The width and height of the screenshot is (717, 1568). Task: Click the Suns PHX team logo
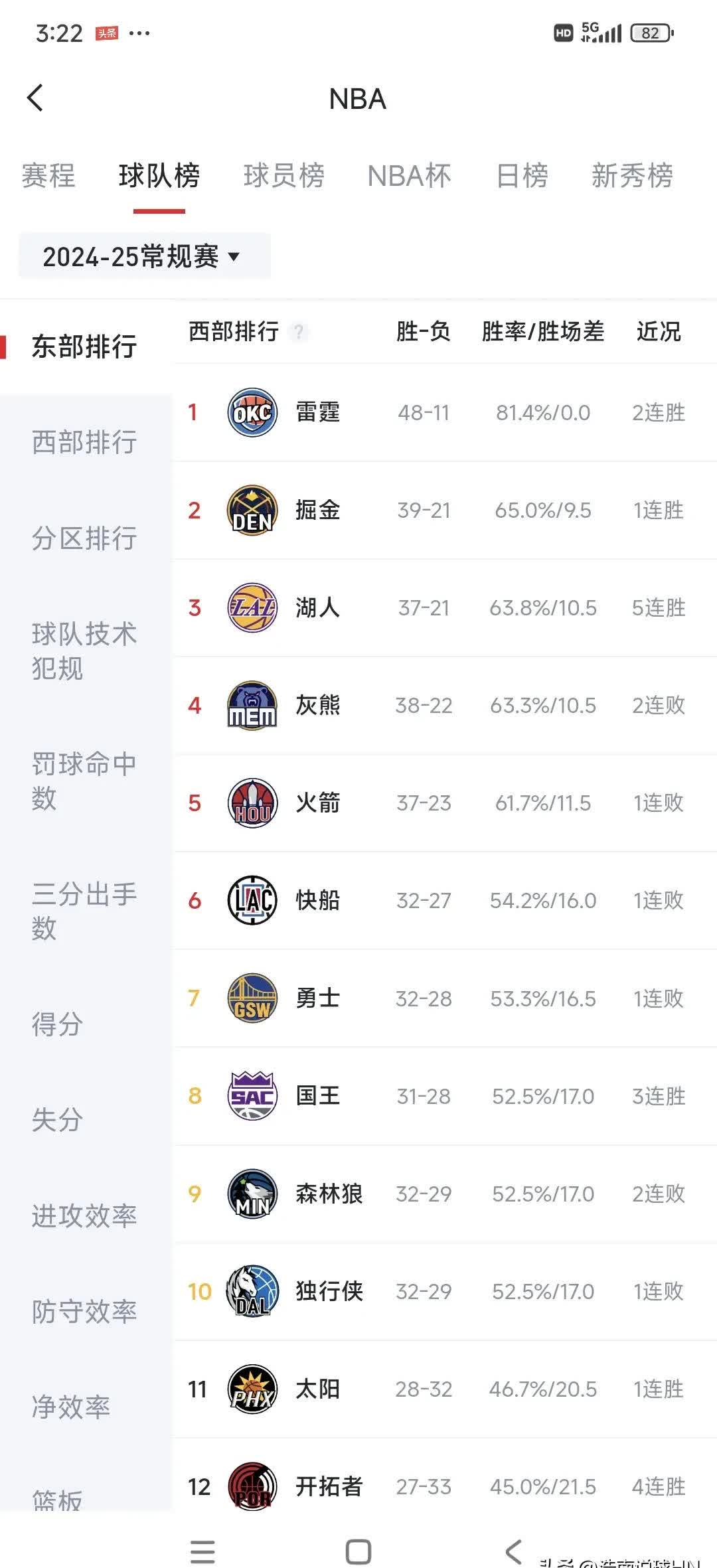(252, 1389)
